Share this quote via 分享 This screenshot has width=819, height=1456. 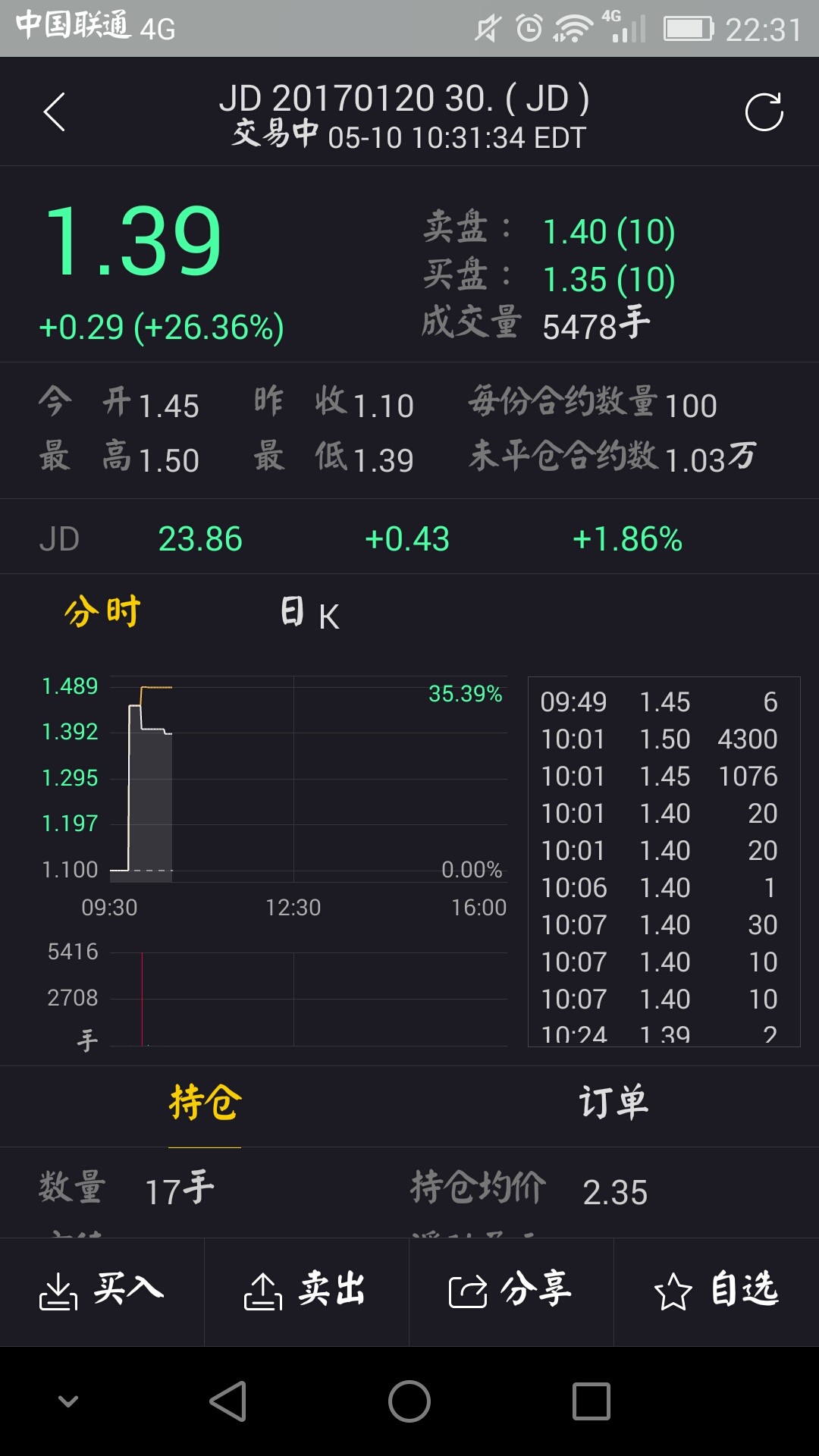[512, 1291]
